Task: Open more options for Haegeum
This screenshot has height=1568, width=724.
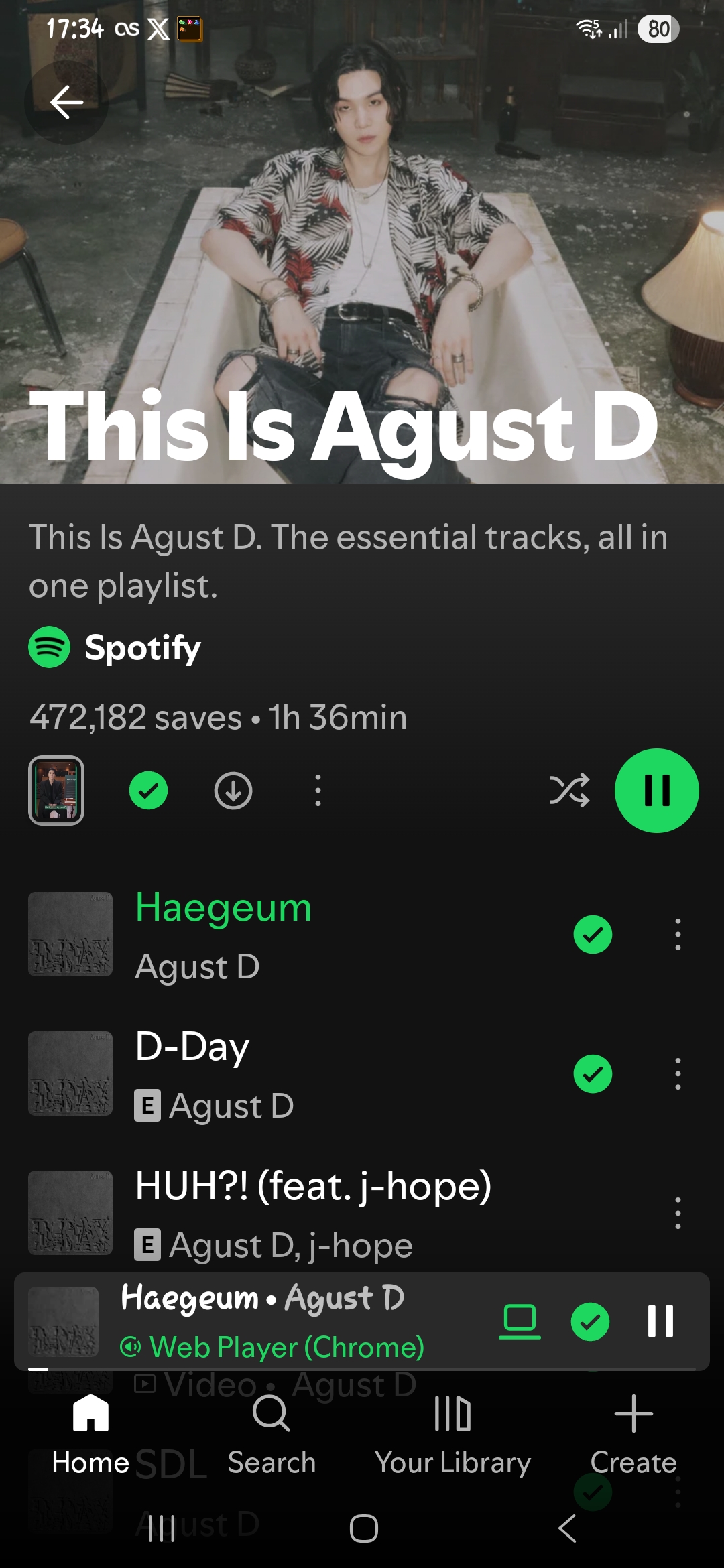Action: pyautogui.click(x=678, y=934)
